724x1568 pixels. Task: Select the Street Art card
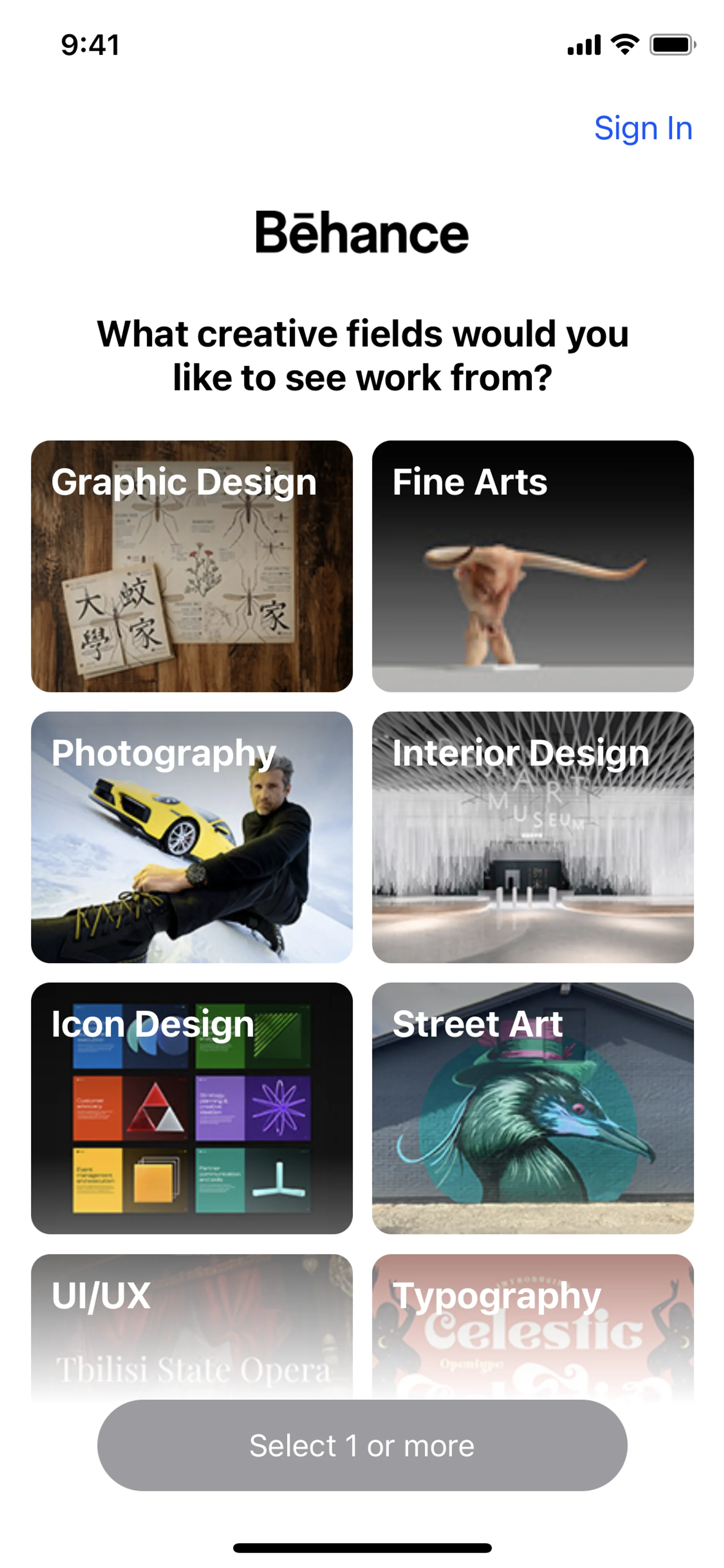pyautogui.click(x=532, y=1108)
